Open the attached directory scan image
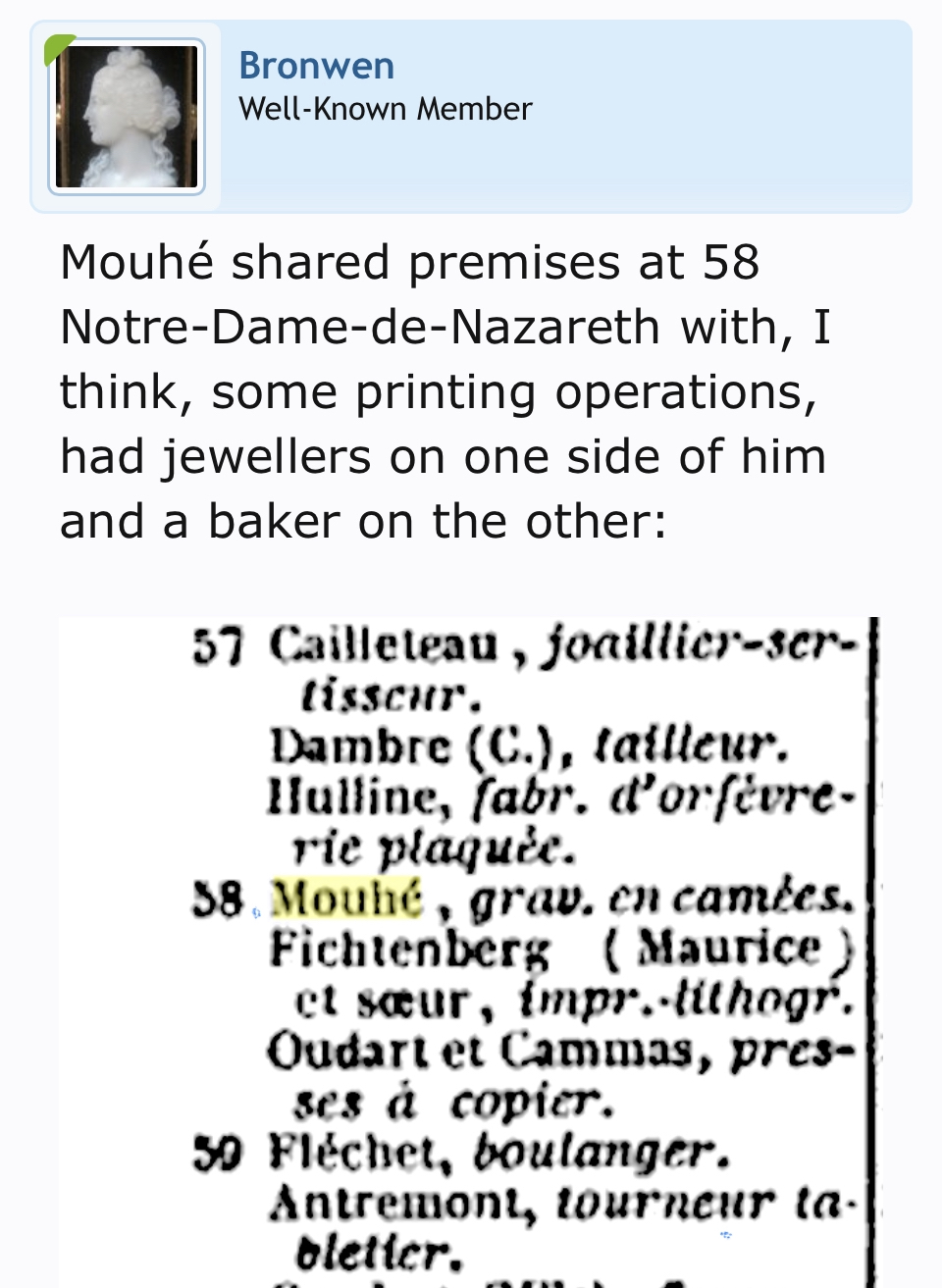 [x=469, y=952]
